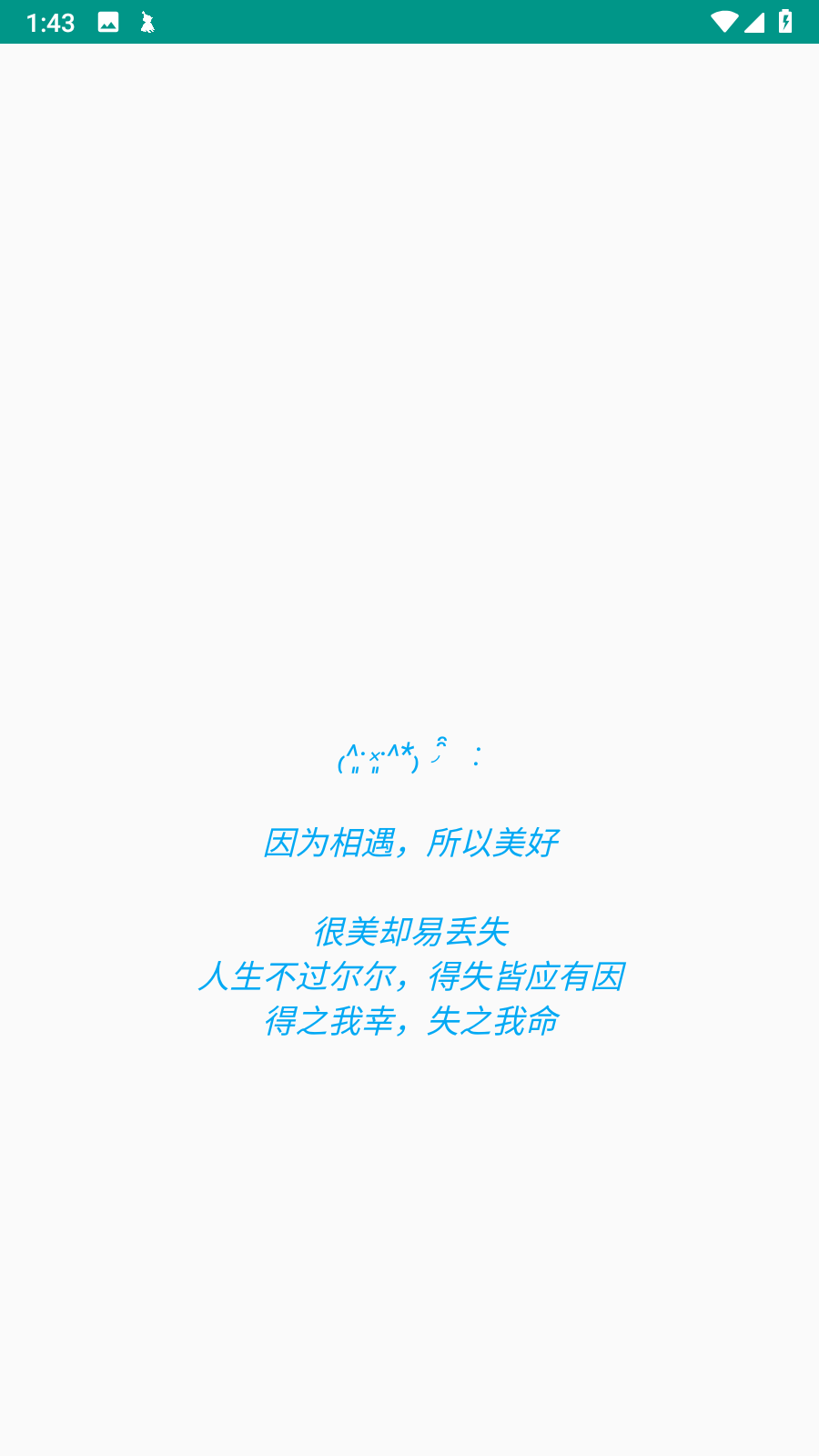Select the text 因为相遇，所以美好
This screenshot has width=819, height=1456.
pyautogui.click(x=409, y=844)
